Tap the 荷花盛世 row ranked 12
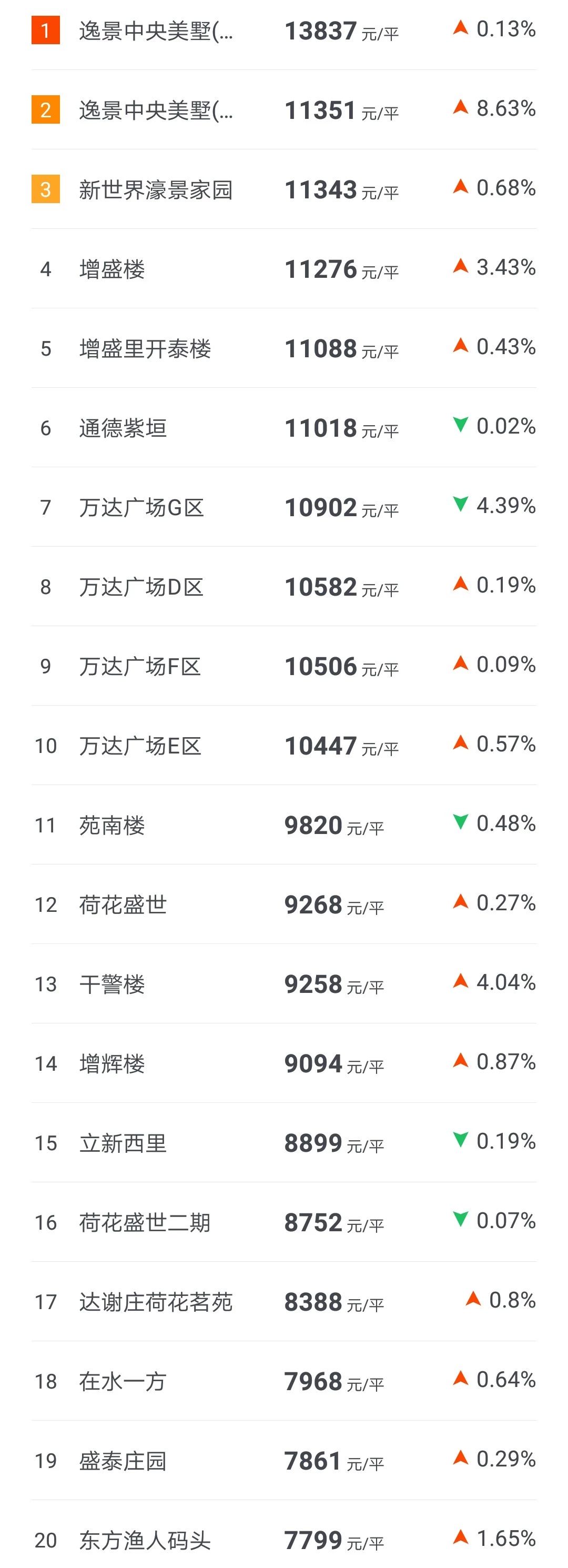The height and width of the screenshot is (1568, 568). pos(123,905)
